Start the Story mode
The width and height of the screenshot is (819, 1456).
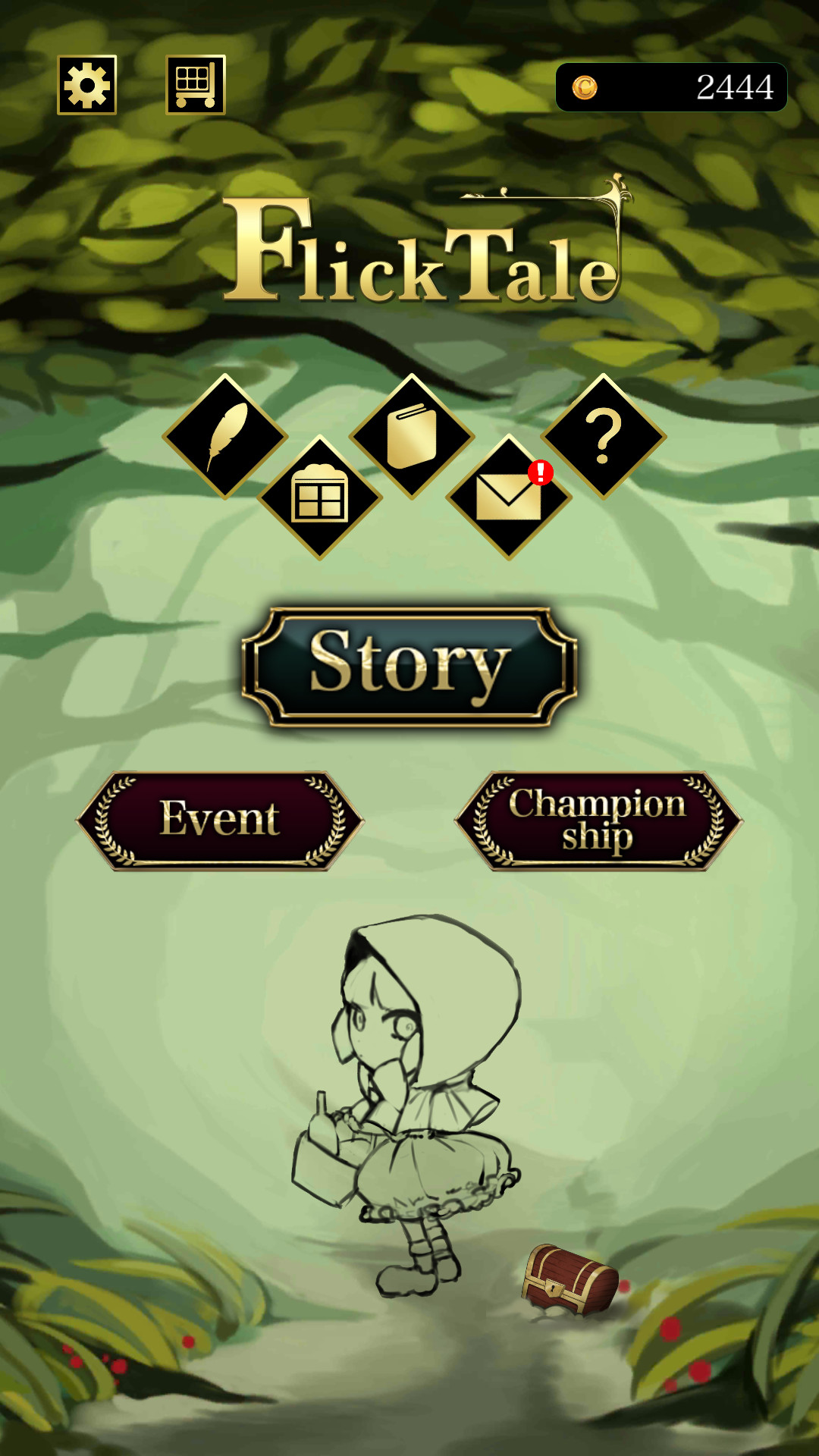409,666
